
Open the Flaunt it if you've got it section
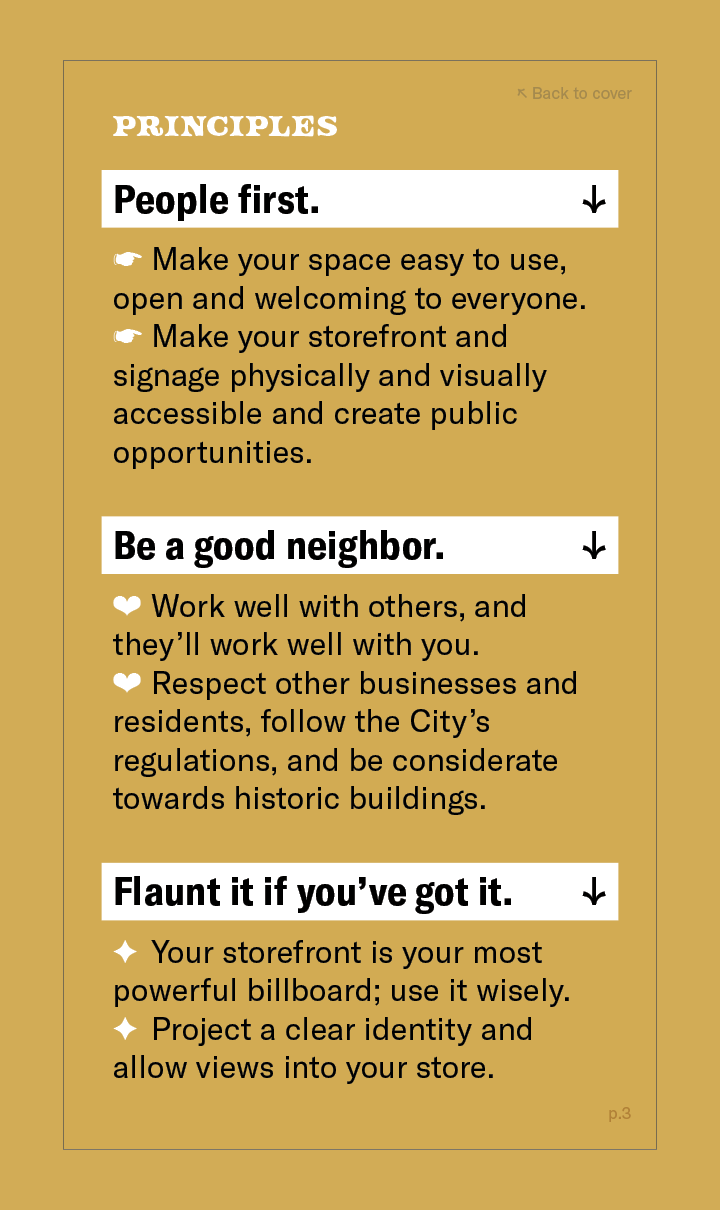(359, 891)
